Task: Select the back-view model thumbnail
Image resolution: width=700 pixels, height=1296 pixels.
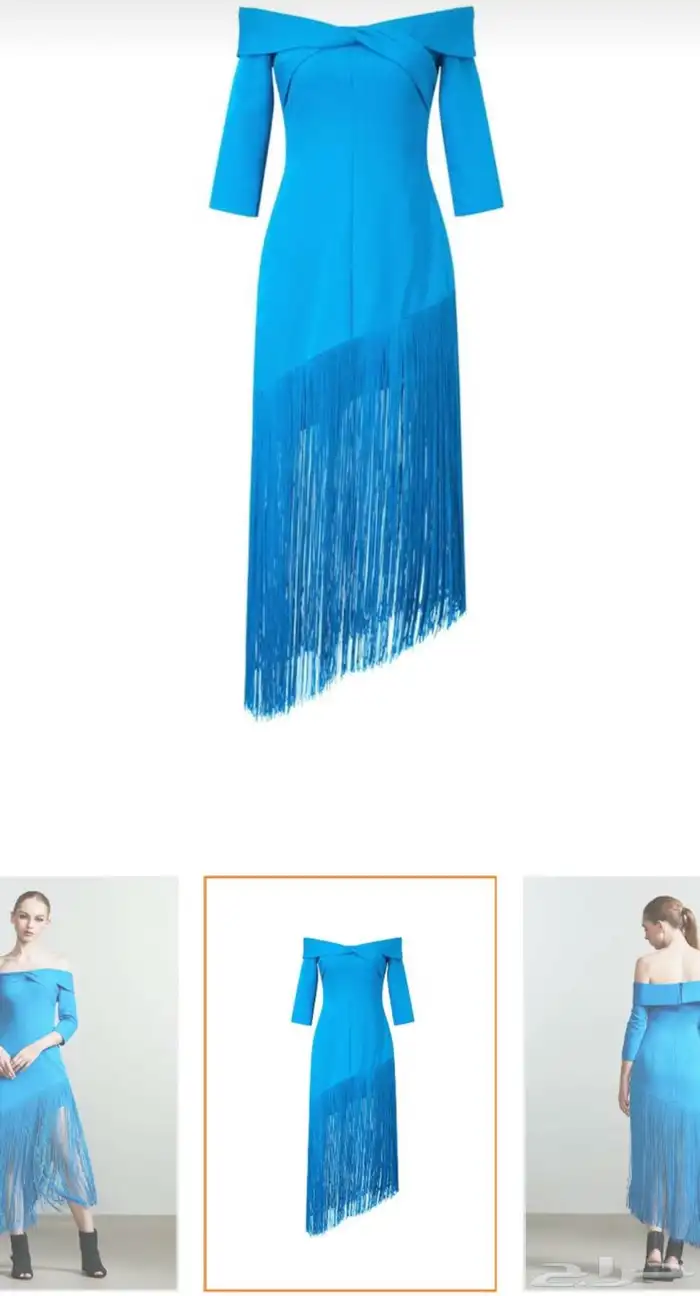Action: 612,1083
